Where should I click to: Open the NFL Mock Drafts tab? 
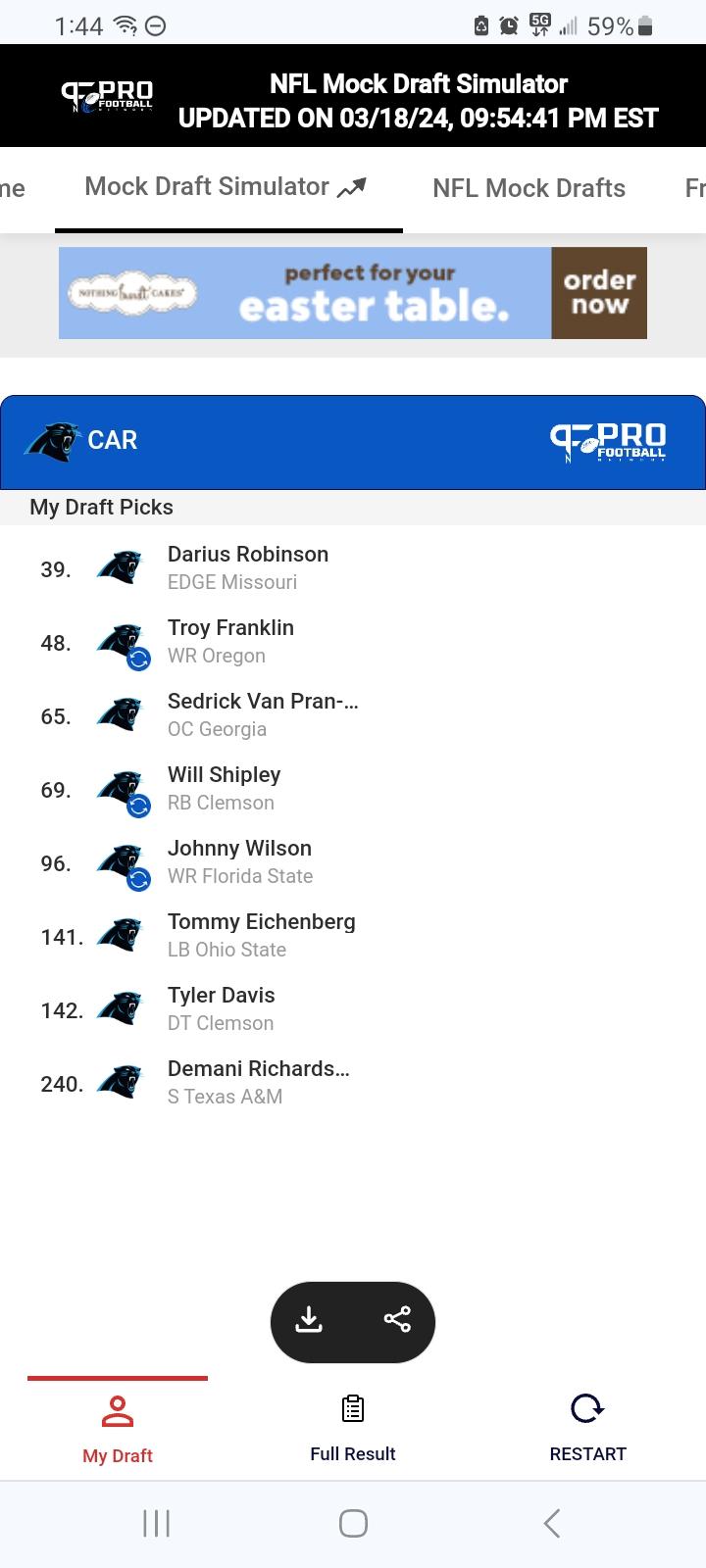point(529,188)
